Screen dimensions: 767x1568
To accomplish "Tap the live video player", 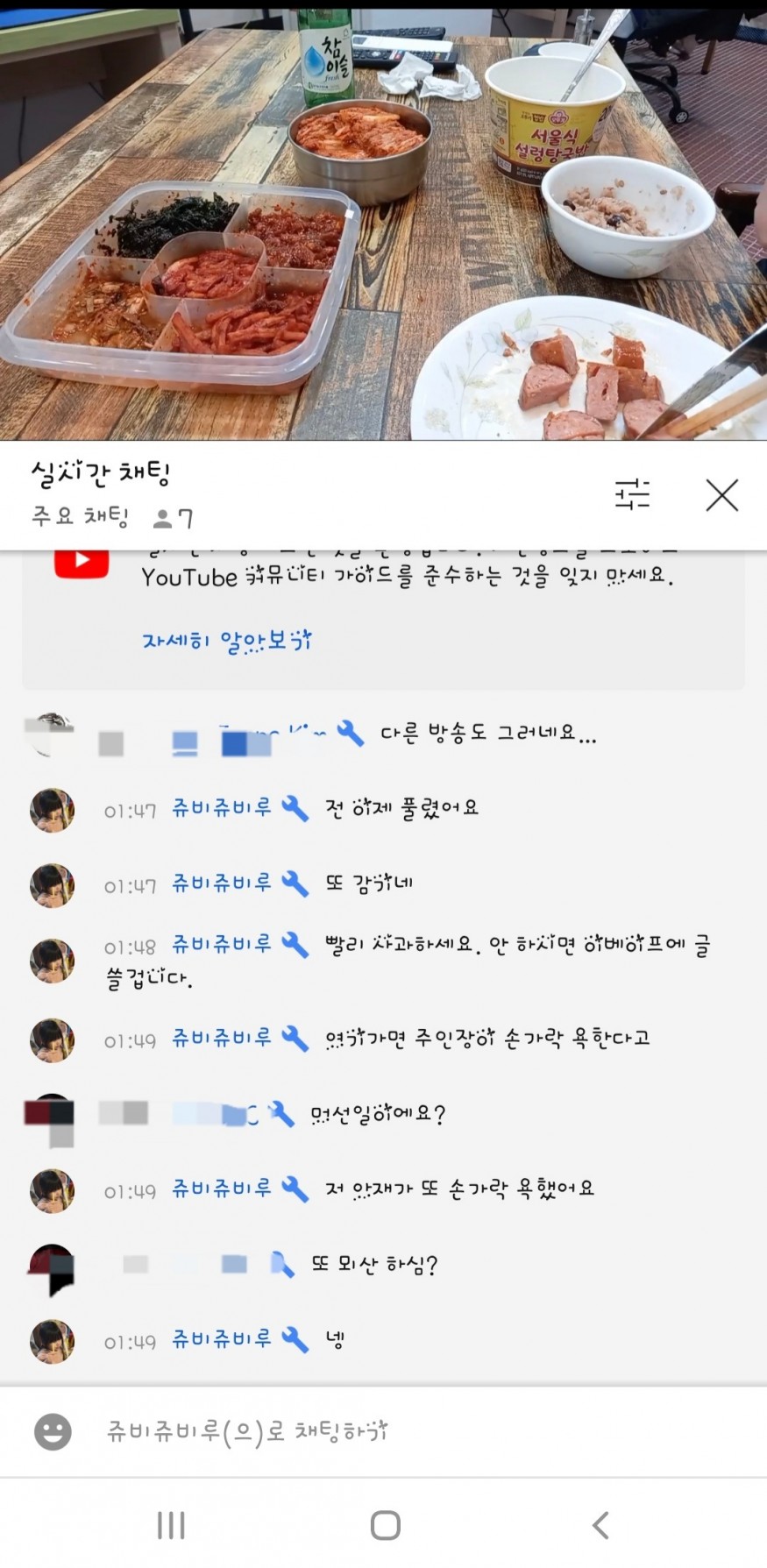I will [x=383, y=219].
